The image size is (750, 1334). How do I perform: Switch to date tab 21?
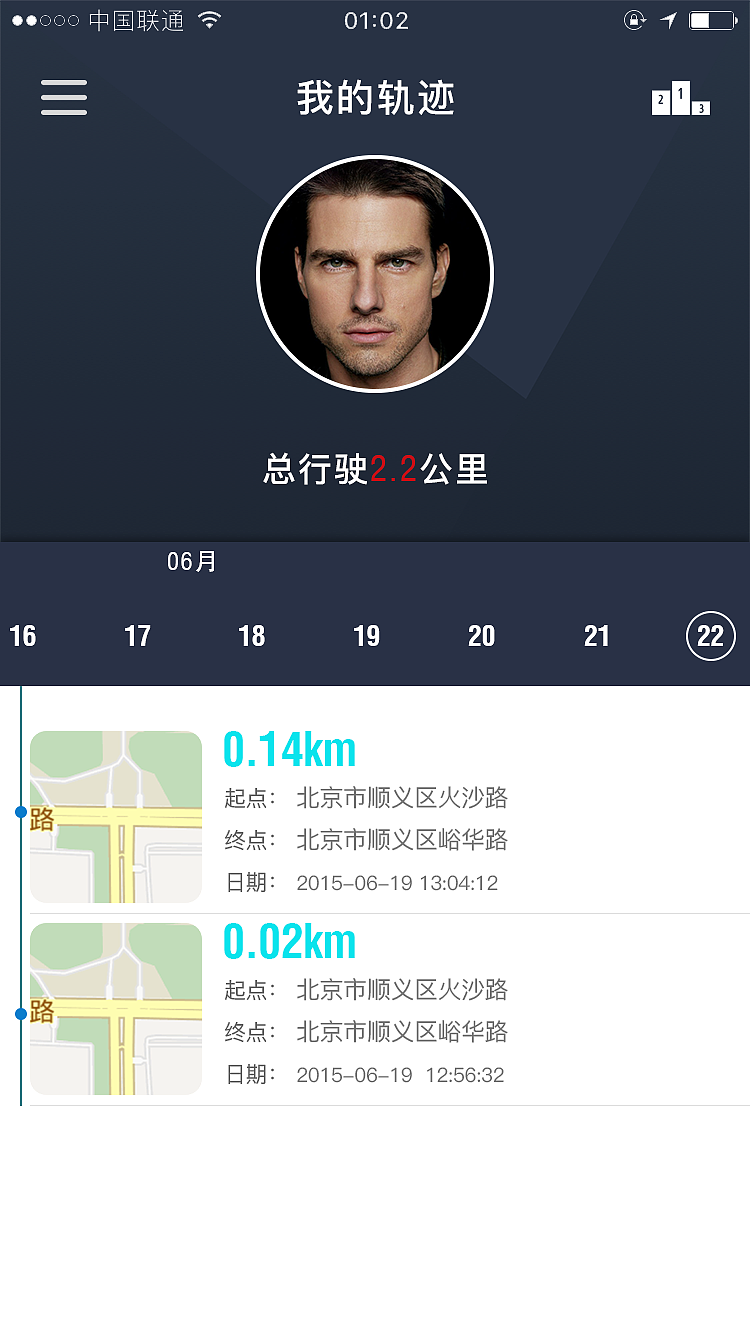pyautogui.click(x=597, y=636)
